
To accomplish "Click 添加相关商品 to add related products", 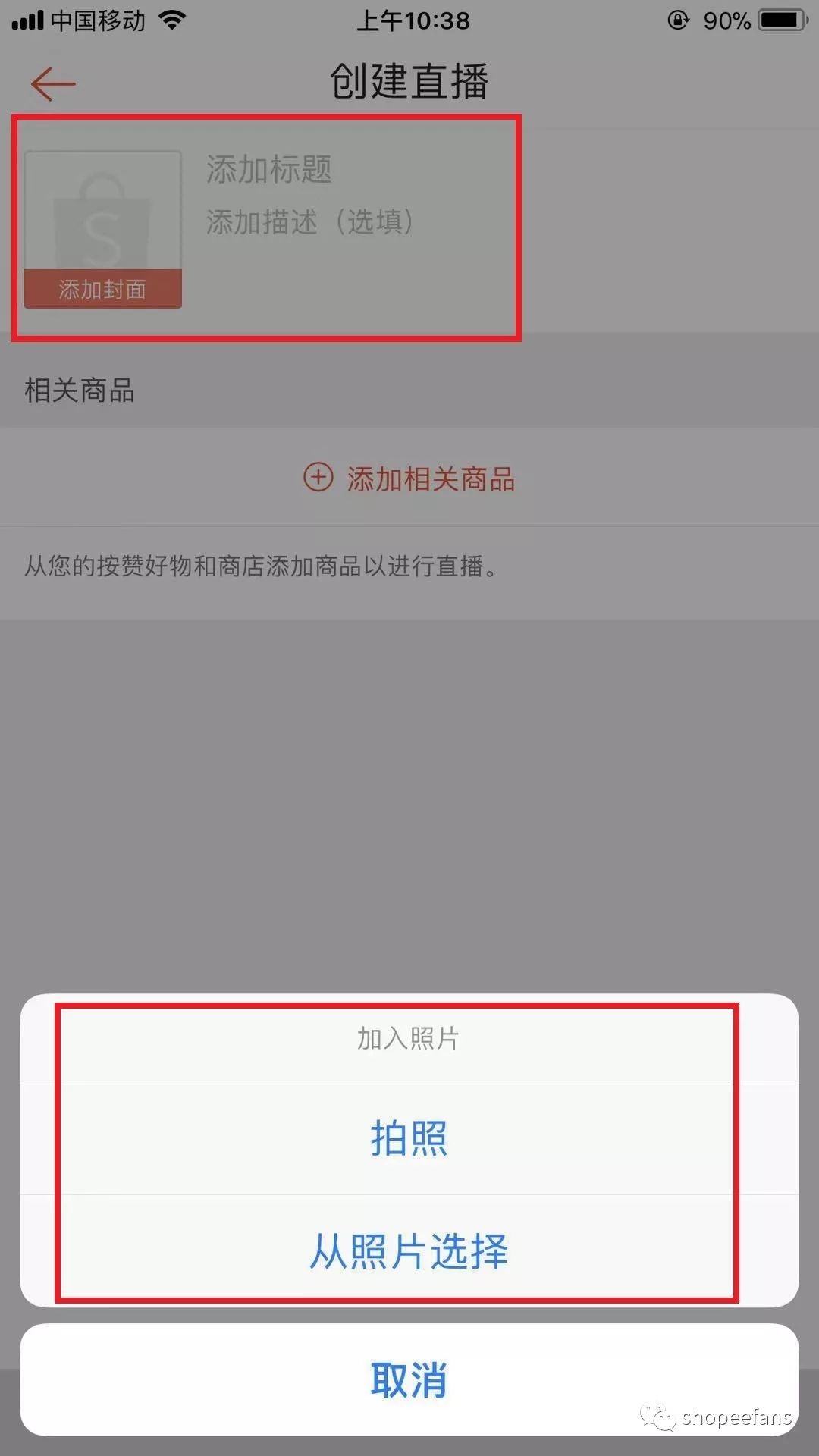I will point(432,479).
